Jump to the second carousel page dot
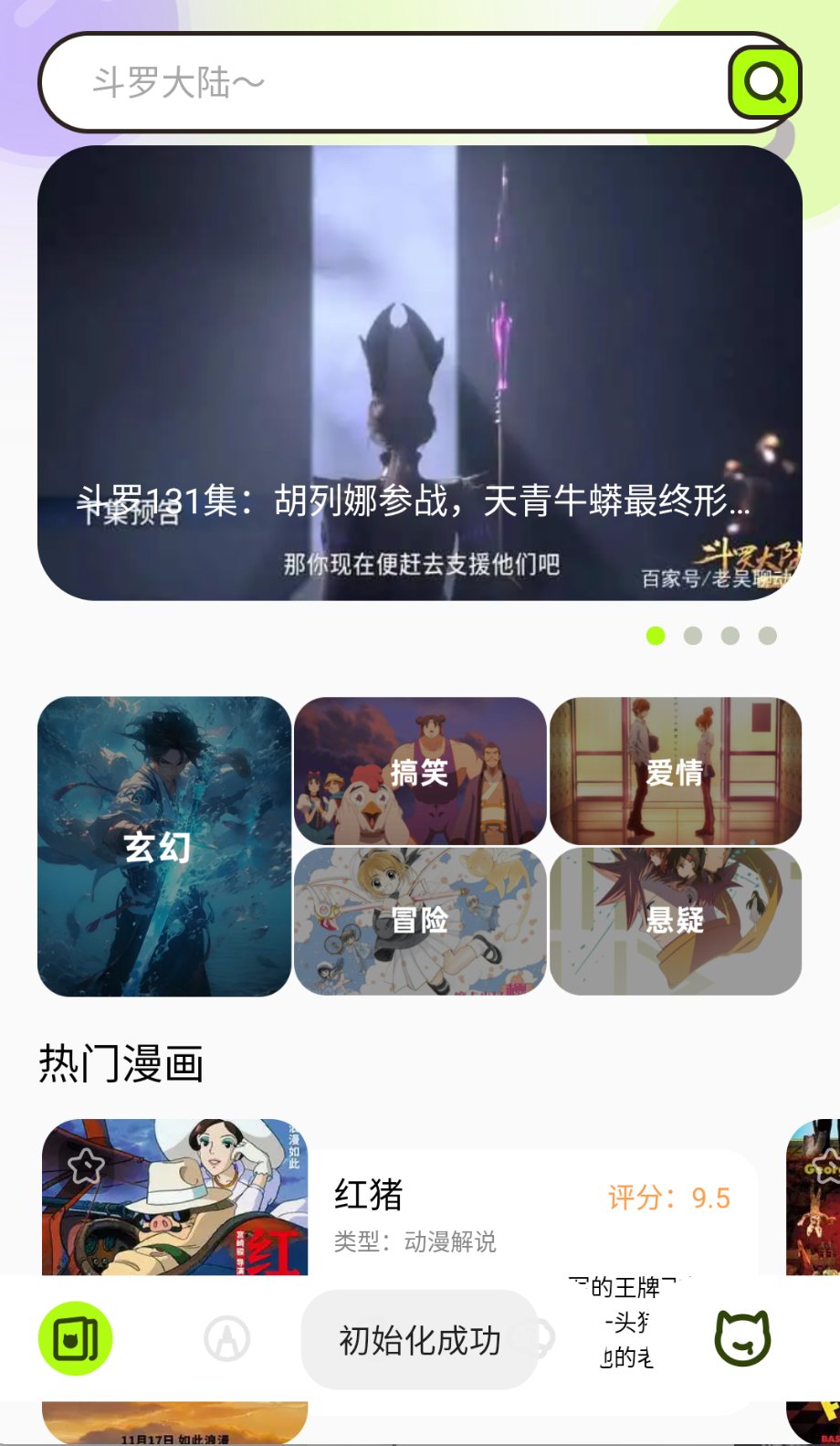840x1446 pixels. click(692, 636)
